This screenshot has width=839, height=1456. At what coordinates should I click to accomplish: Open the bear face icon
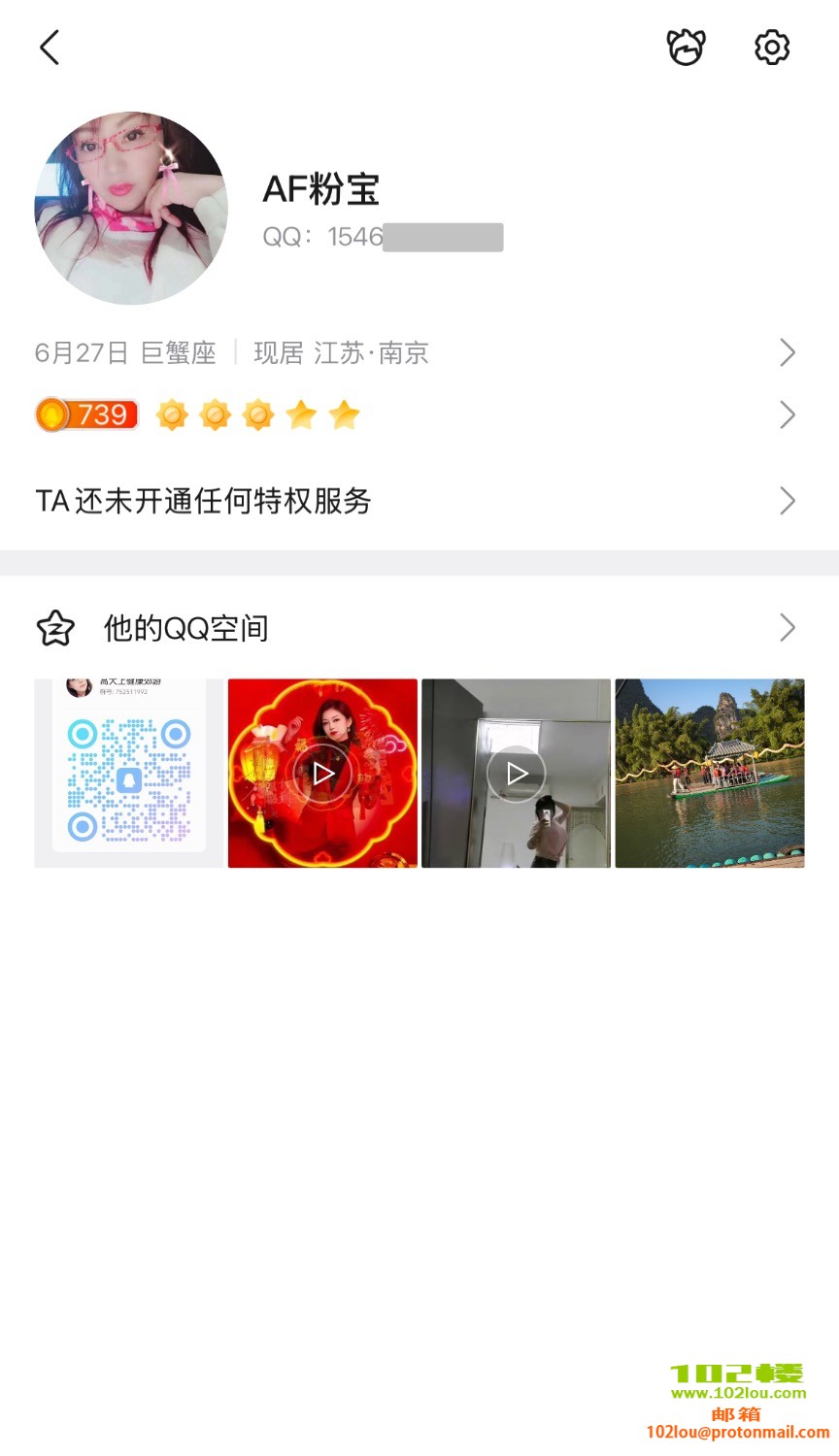[686, 47]
